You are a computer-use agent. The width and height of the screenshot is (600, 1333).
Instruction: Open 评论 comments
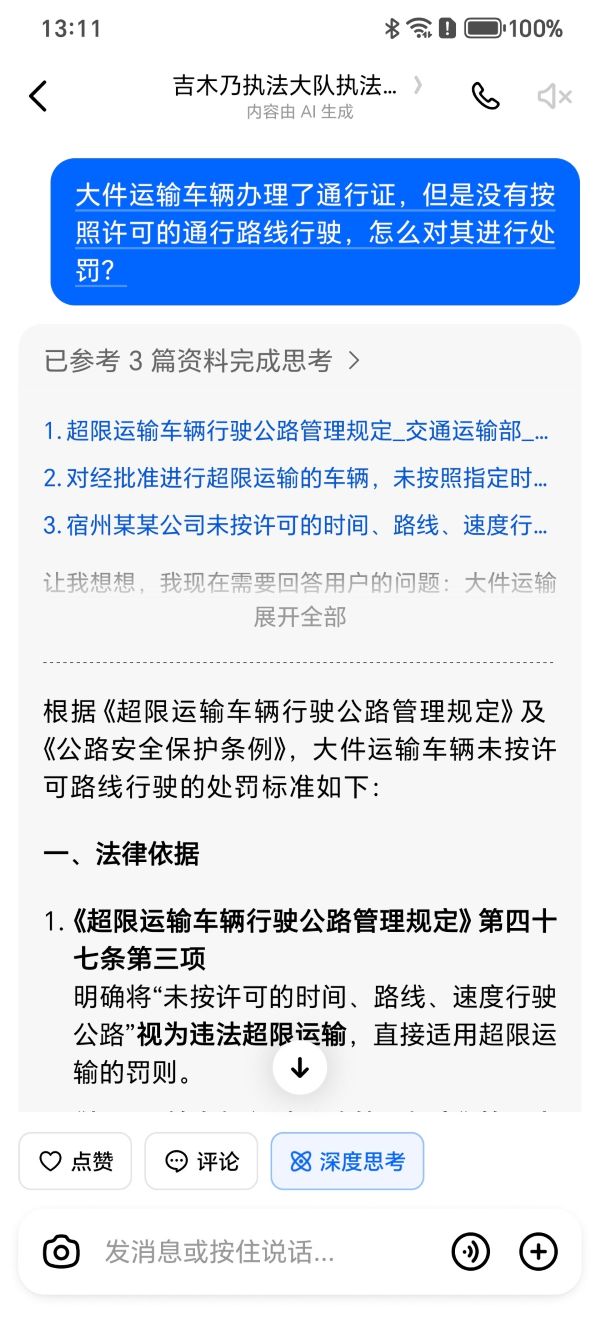point(201,1161)
